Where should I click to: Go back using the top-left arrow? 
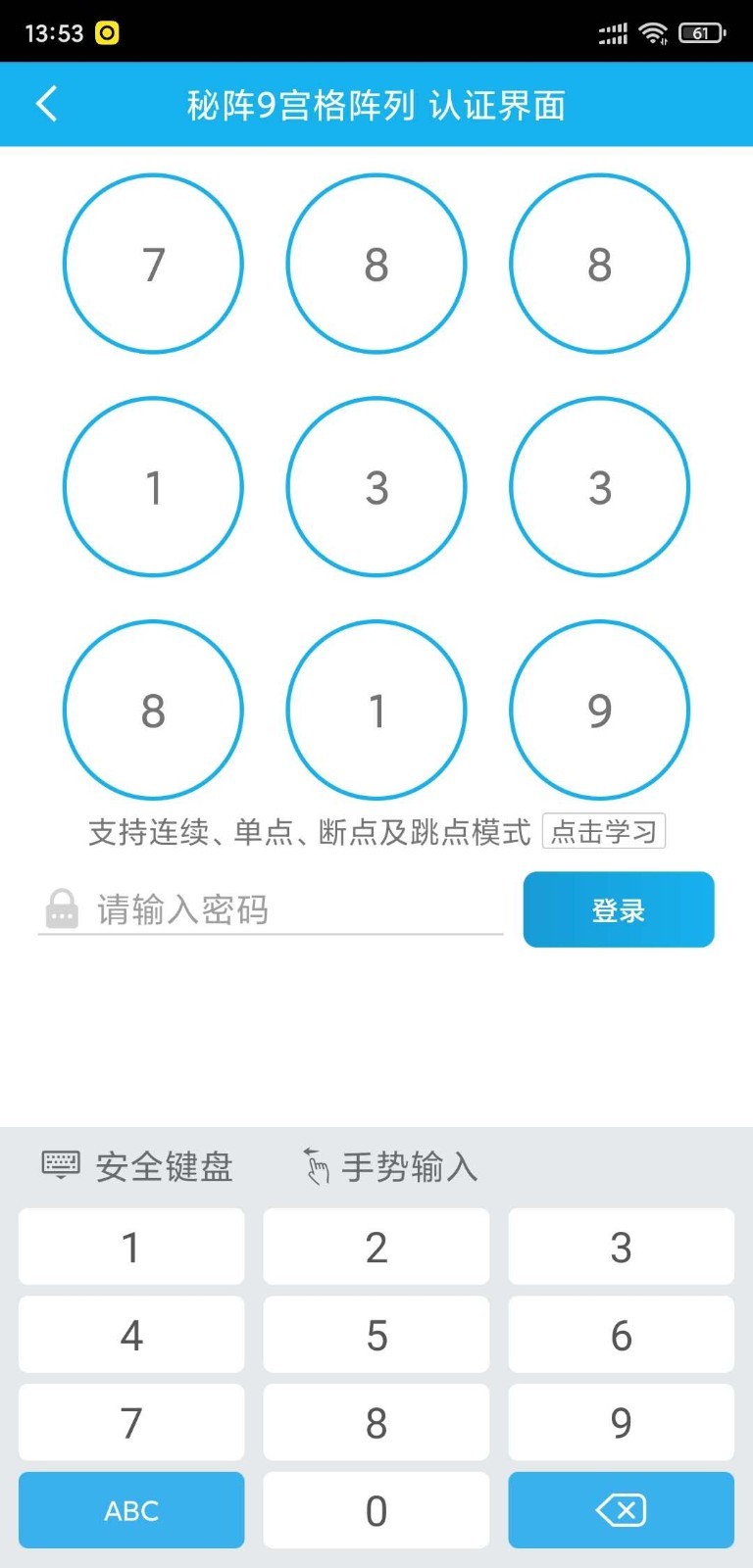[46, 104]
